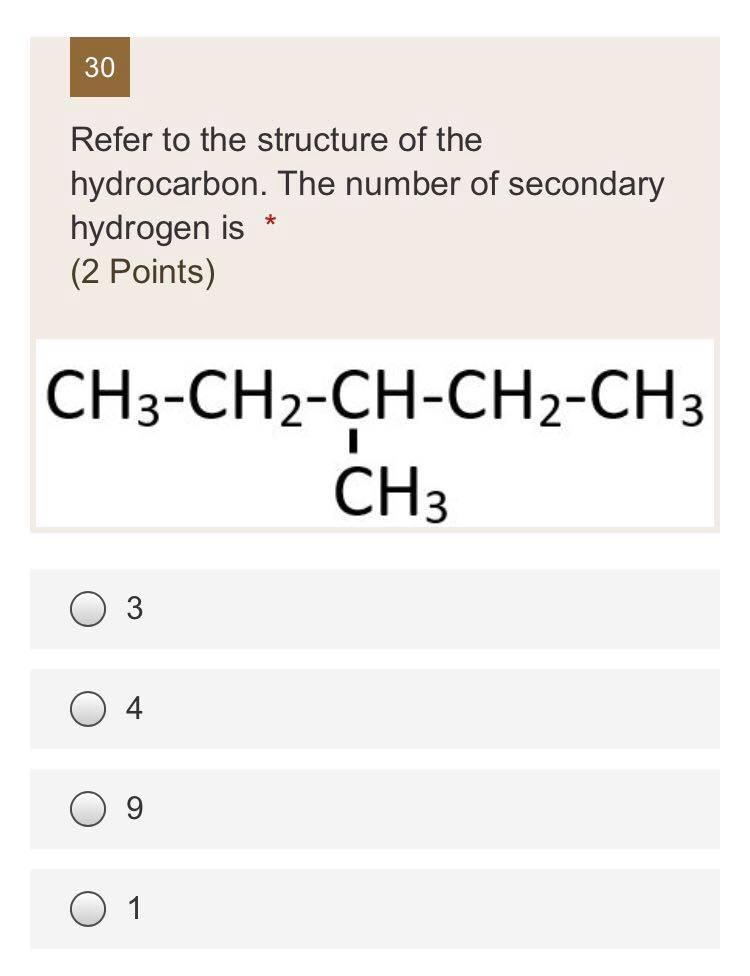
Task: Click the red required asterisk
Action: pyautogui.click(x=268, y=219)
